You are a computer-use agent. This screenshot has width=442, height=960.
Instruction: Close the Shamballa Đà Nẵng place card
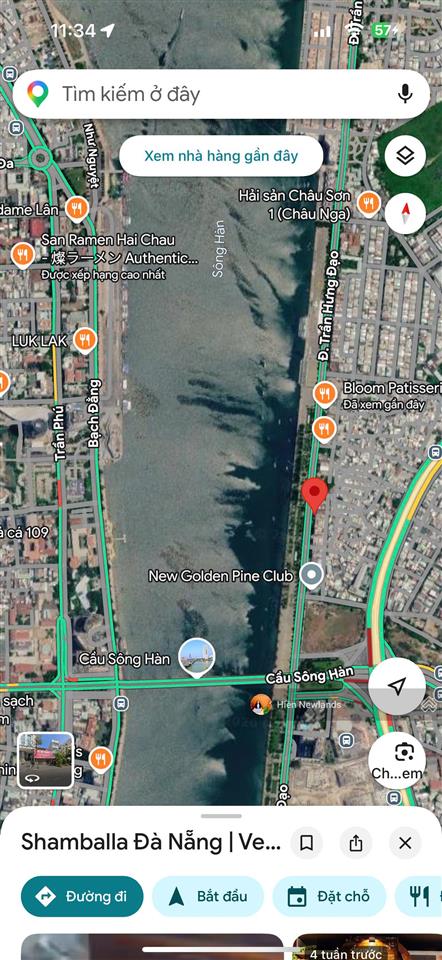(x=405, y=843)
